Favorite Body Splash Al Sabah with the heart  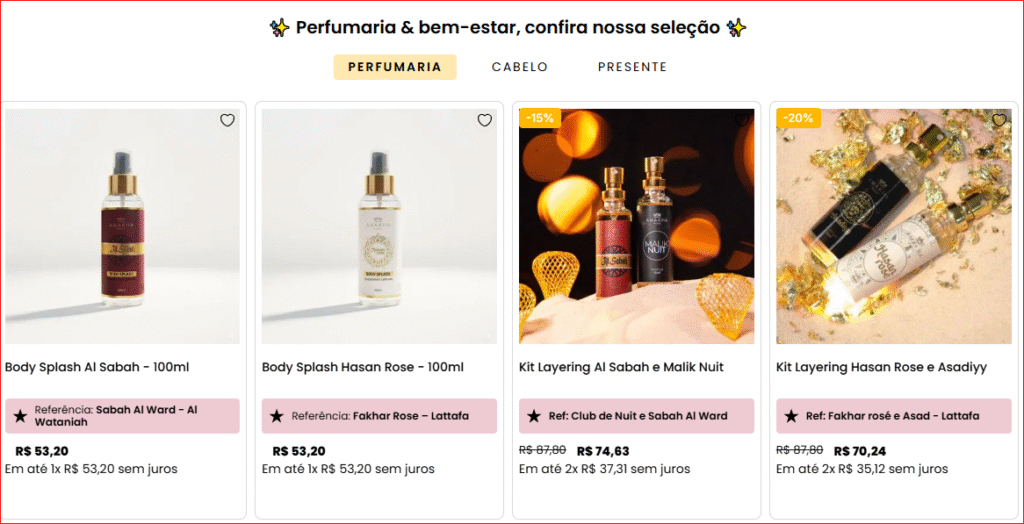pyautogui.click(x=227, y=120)
